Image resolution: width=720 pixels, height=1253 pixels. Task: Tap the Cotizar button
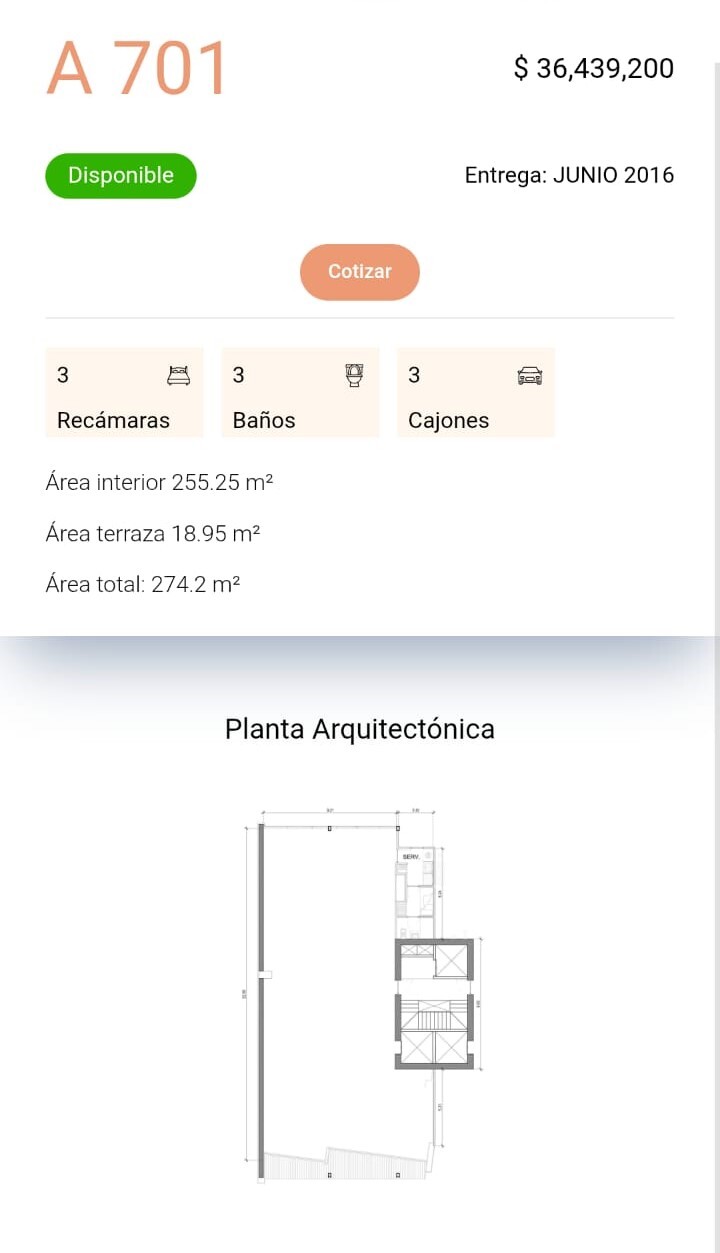[360, 272]
